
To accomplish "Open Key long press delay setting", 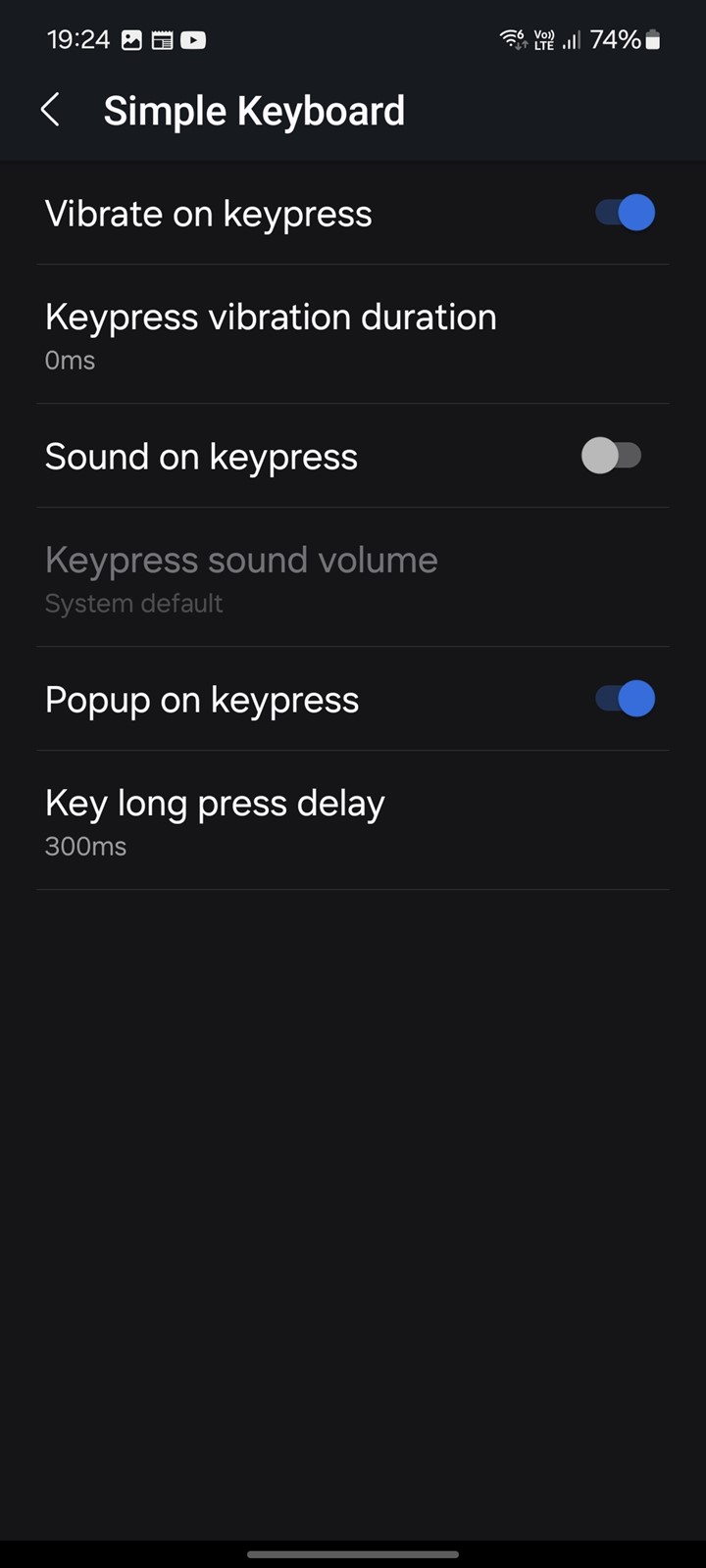I will pos(353,820).
